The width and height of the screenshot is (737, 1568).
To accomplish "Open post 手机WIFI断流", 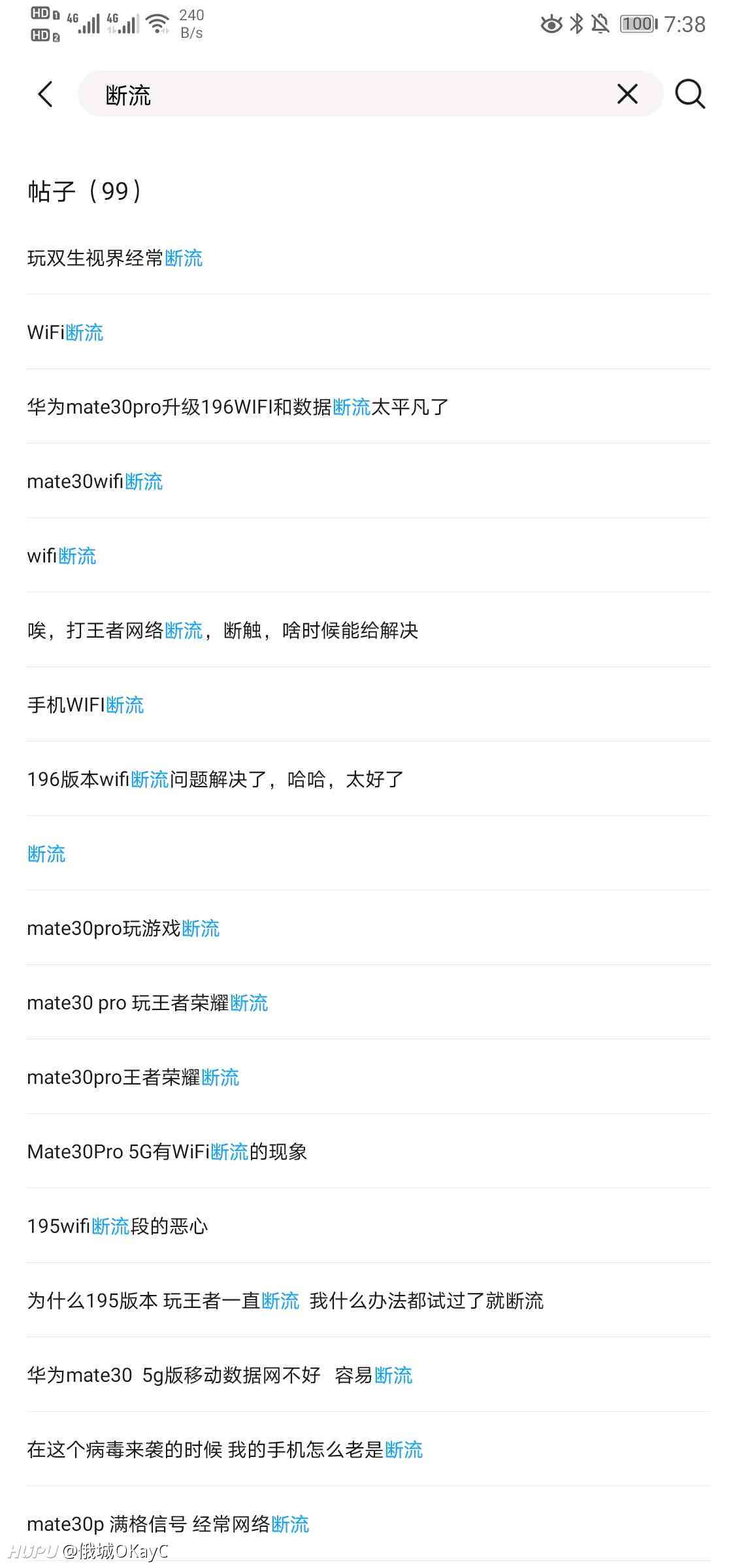I will [x=368, y=705].
